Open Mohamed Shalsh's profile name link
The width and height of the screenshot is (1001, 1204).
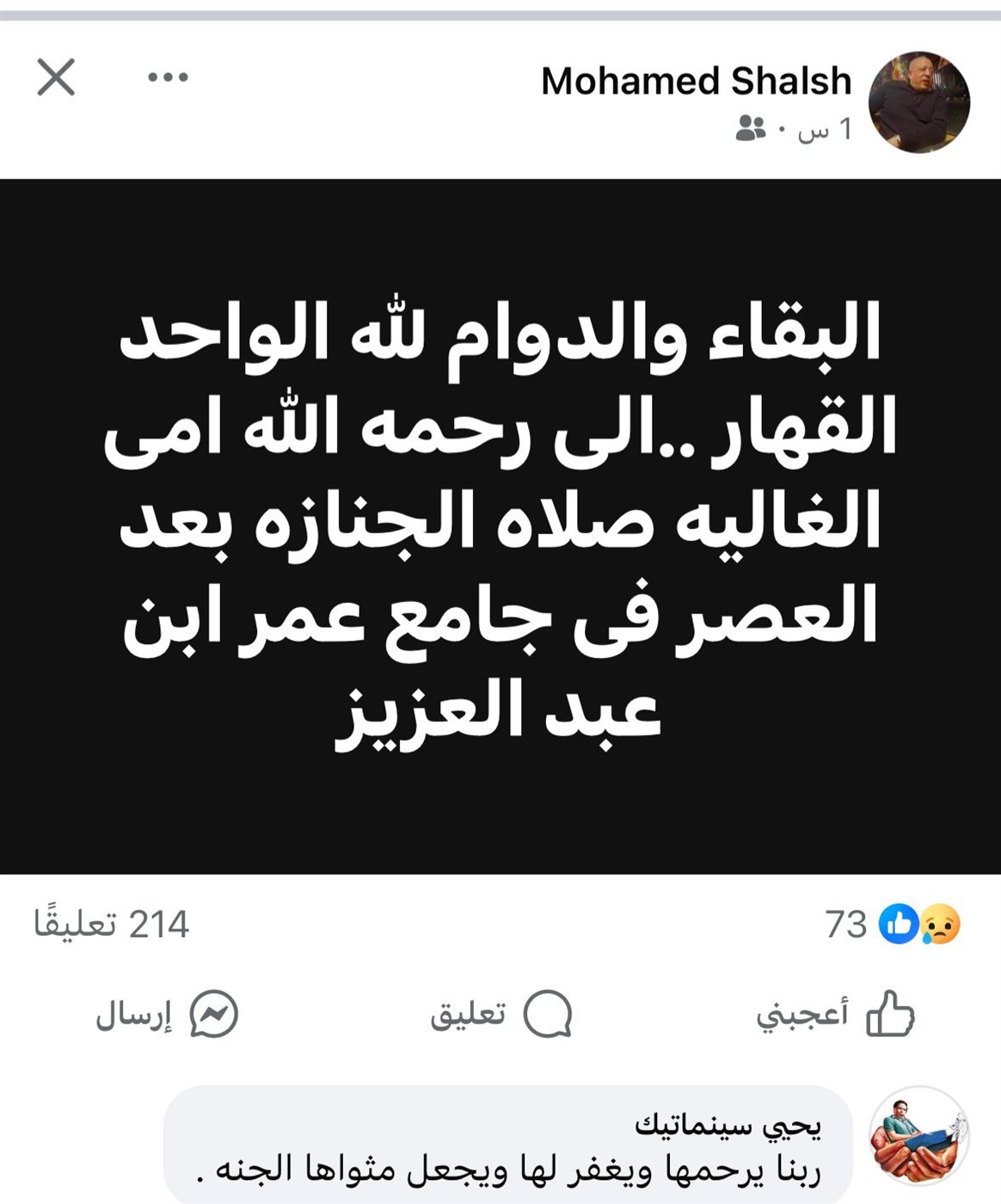(696, 81)
